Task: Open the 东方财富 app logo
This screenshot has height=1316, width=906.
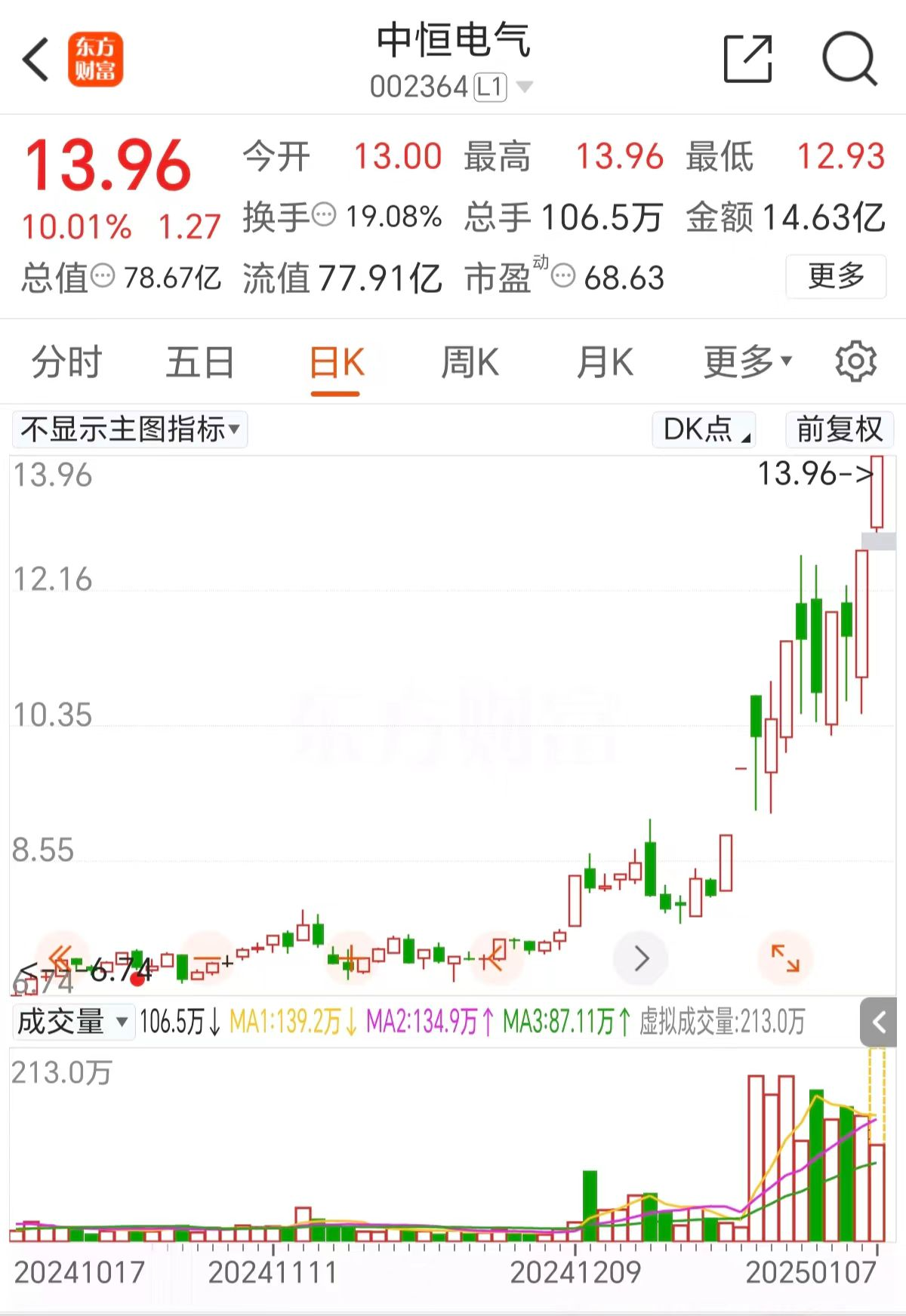Action: (95, 60)
